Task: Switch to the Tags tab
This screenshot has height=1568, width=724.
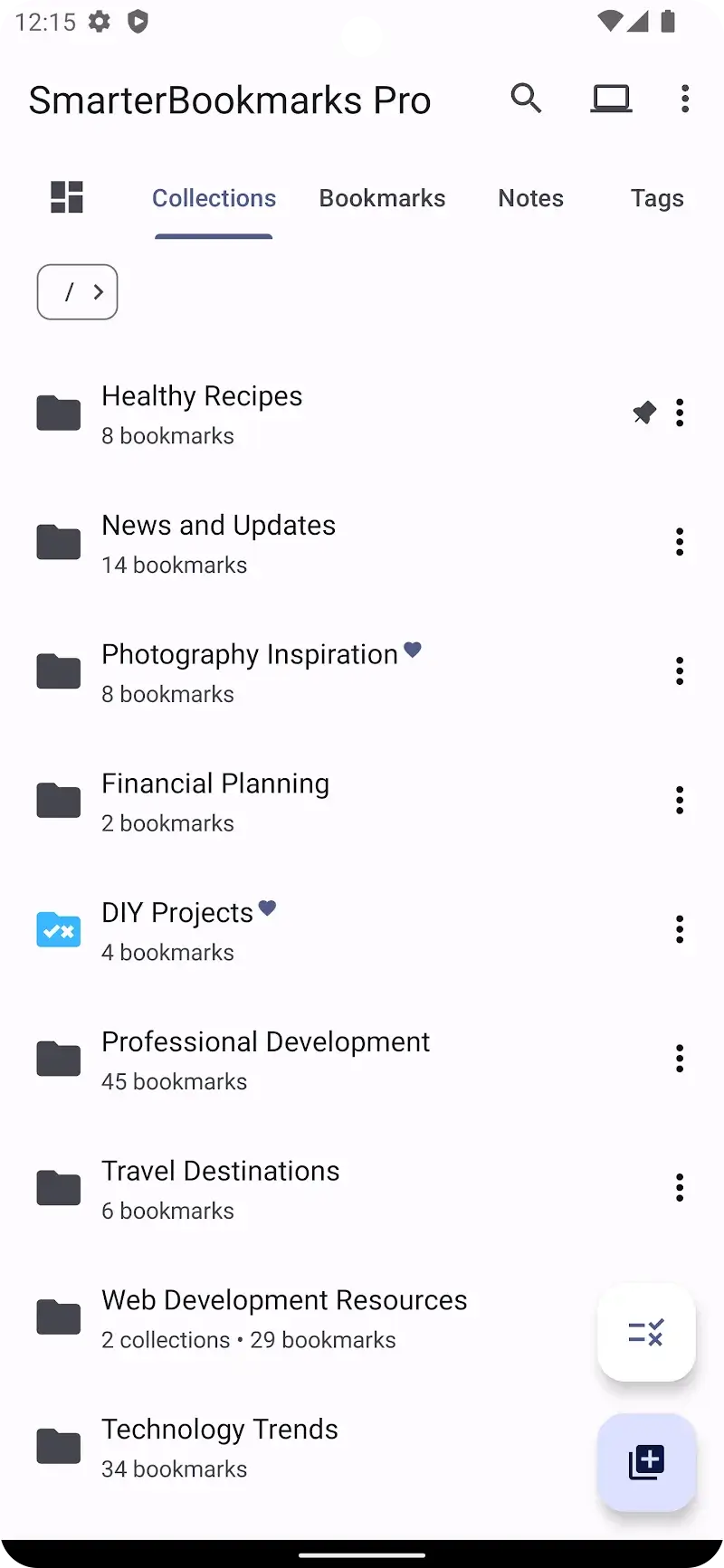Action: tap(657, 197)
